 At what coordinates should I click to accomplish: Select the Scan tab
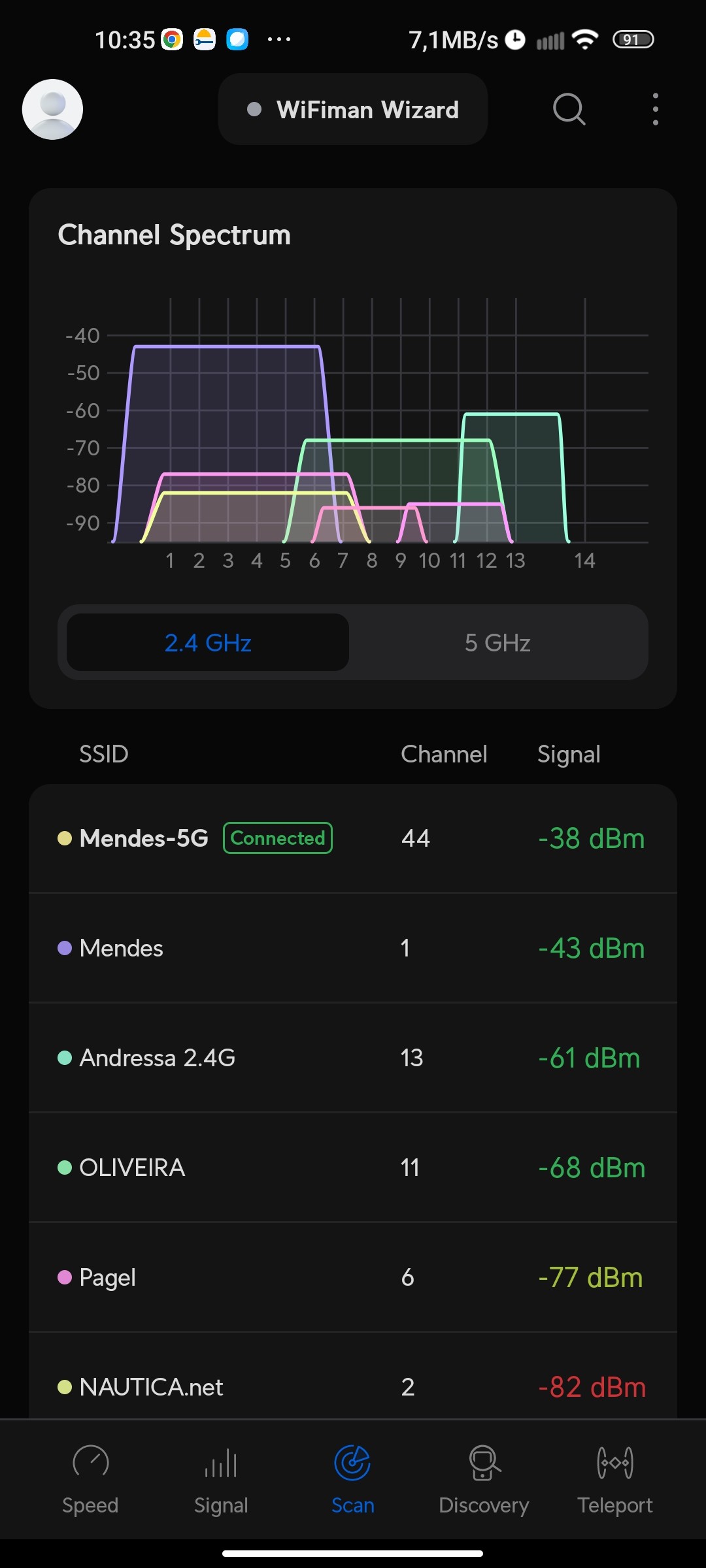pyautogui.click(x=352, y=1479)
